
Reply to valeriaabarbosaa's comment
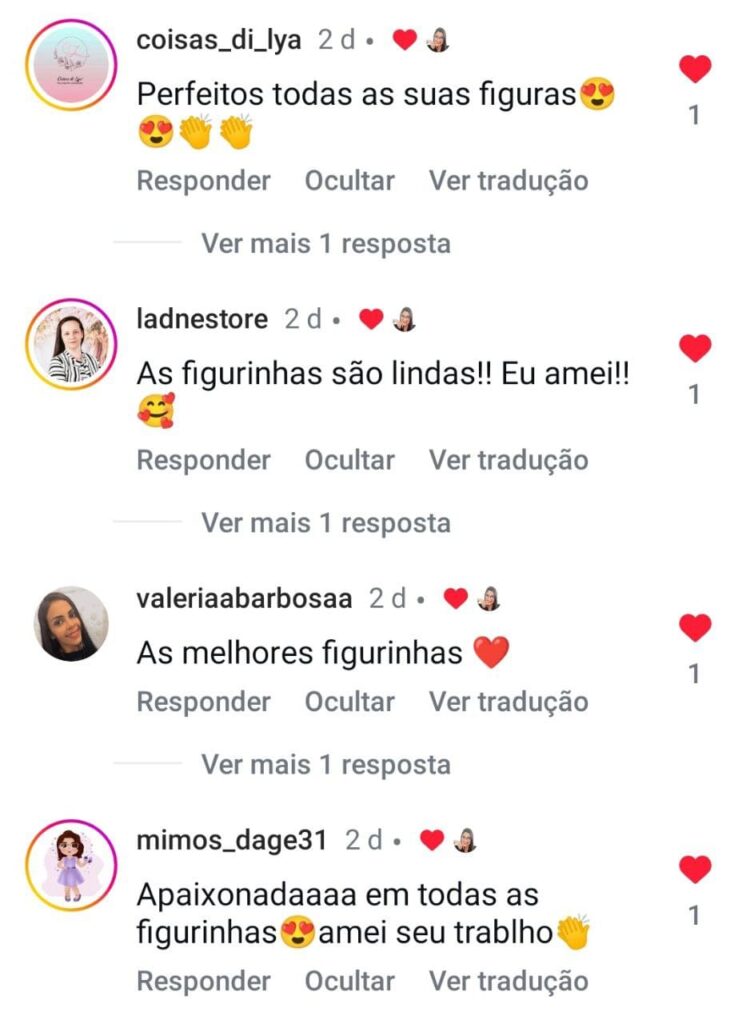(203, 702)
